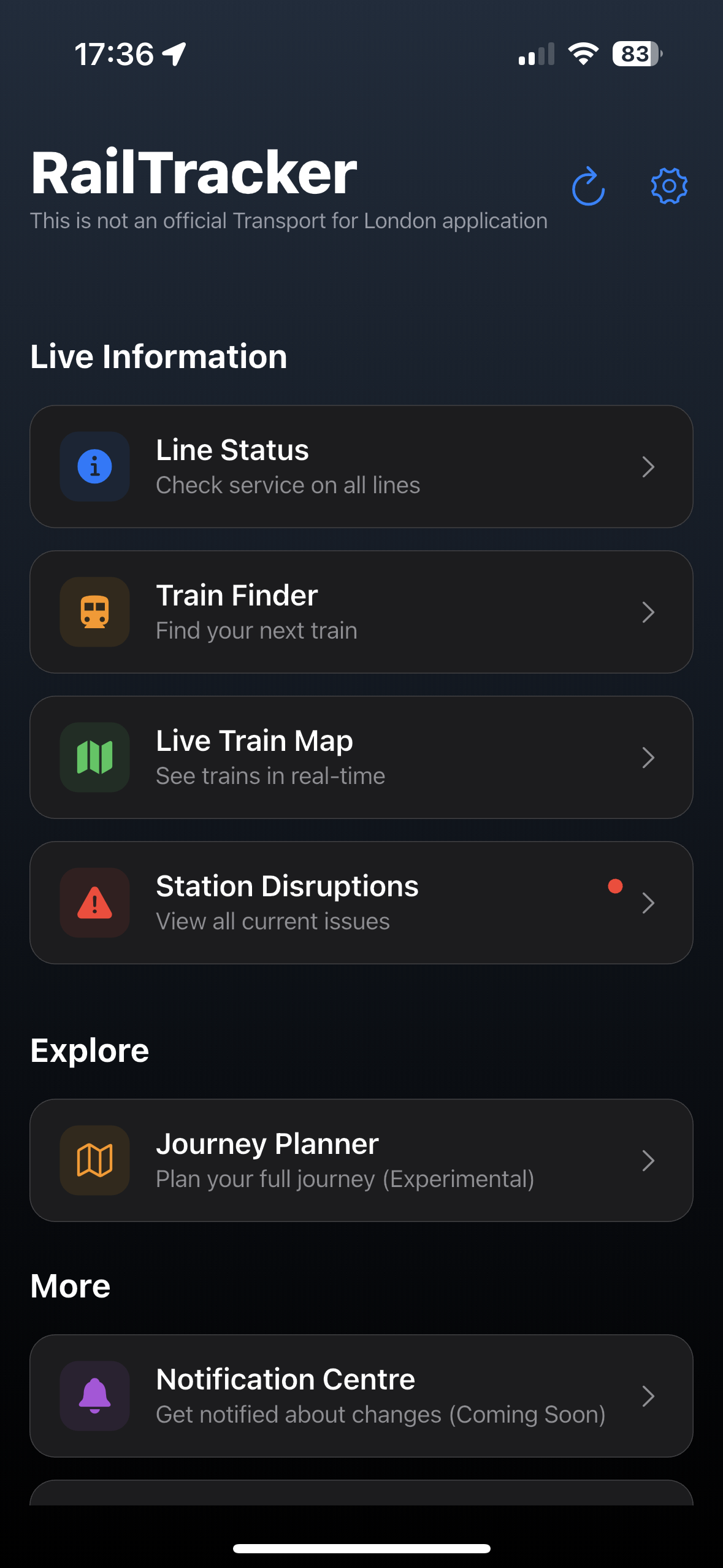Check Station Disruptions

click(361, 903)
